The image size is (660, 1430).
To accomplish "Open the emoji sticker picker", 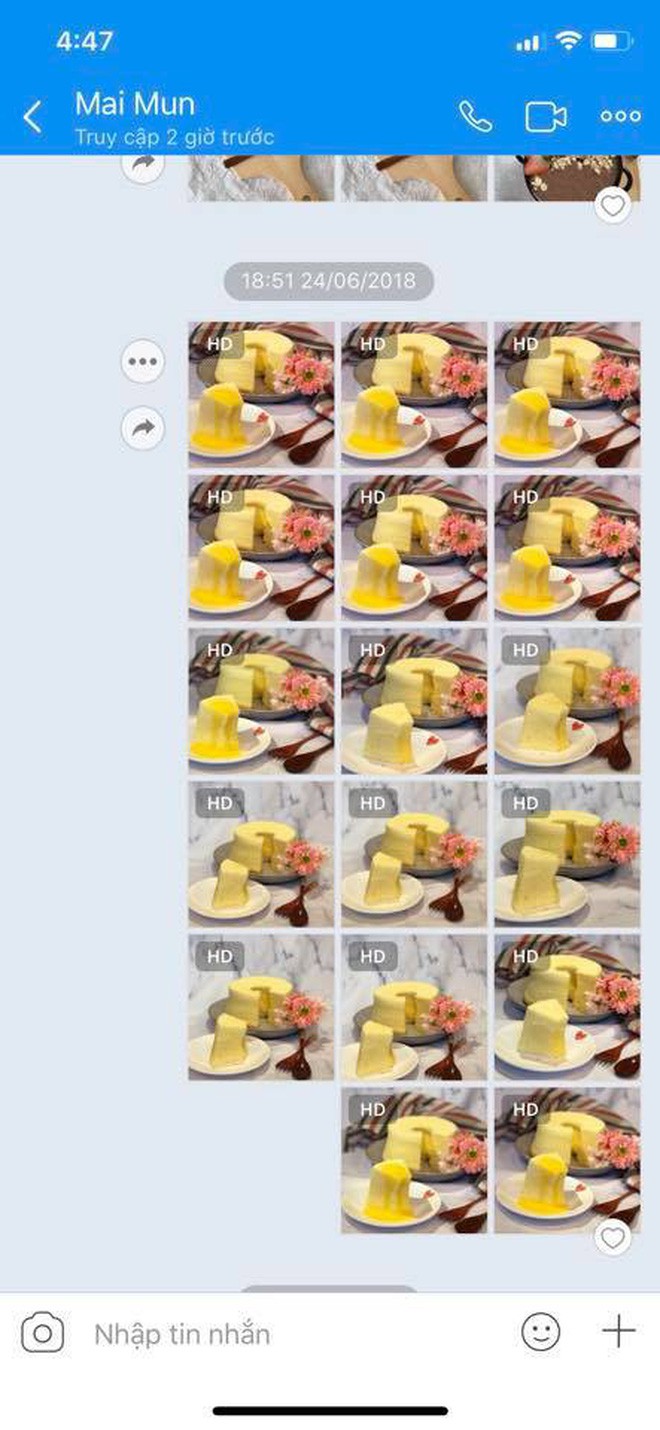I will point(541,1332).
